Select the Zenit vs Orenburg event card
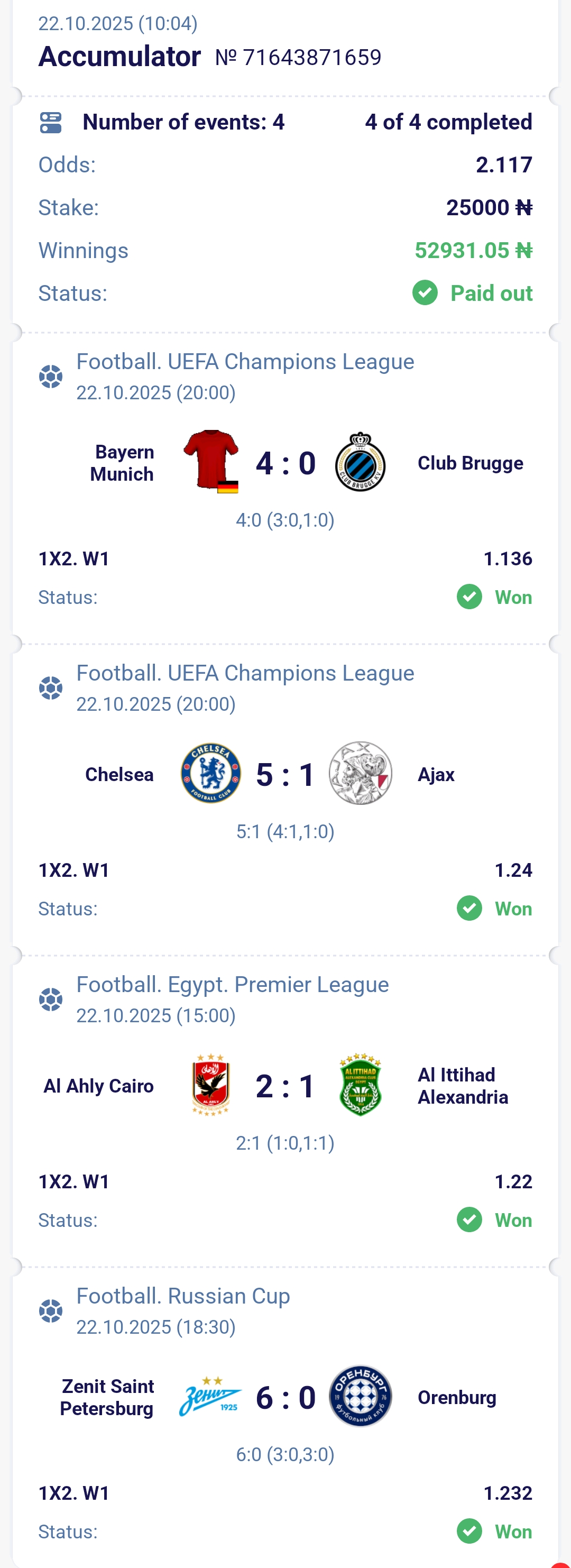This screenshot has width=571, height=1568. click(285, 1398)
